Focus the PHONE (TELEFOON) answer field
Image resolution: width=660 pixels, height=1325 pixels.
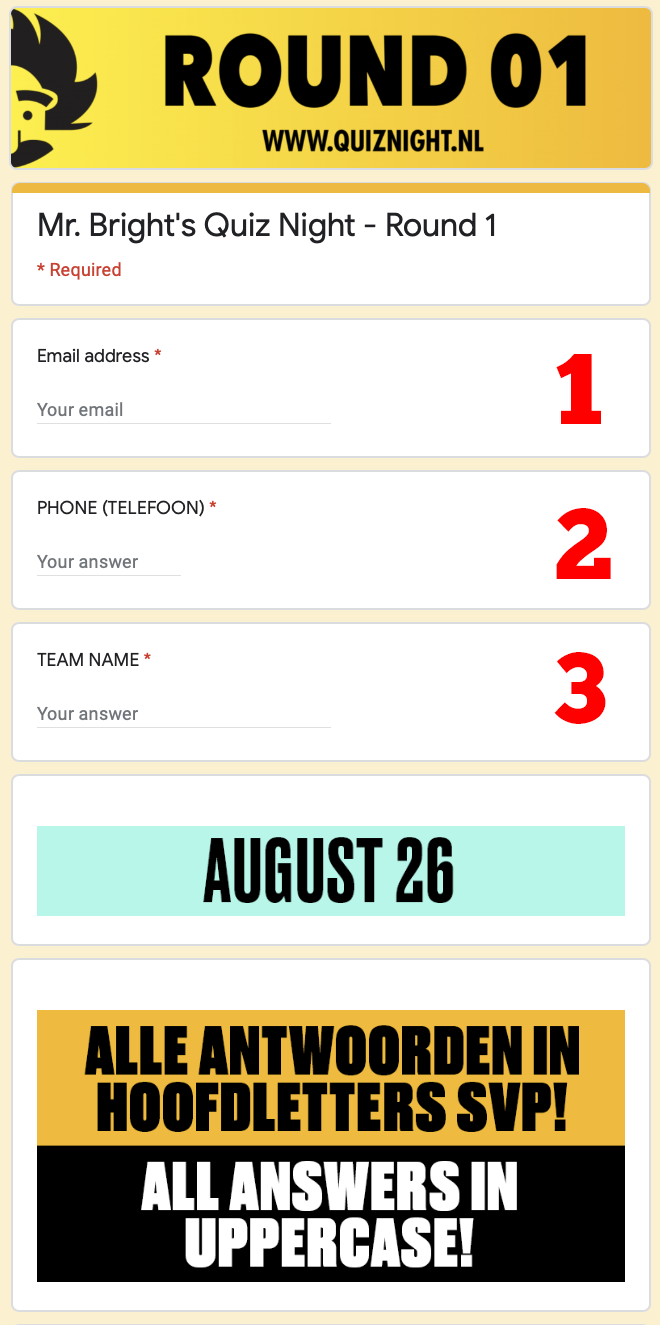coord(109,562)
